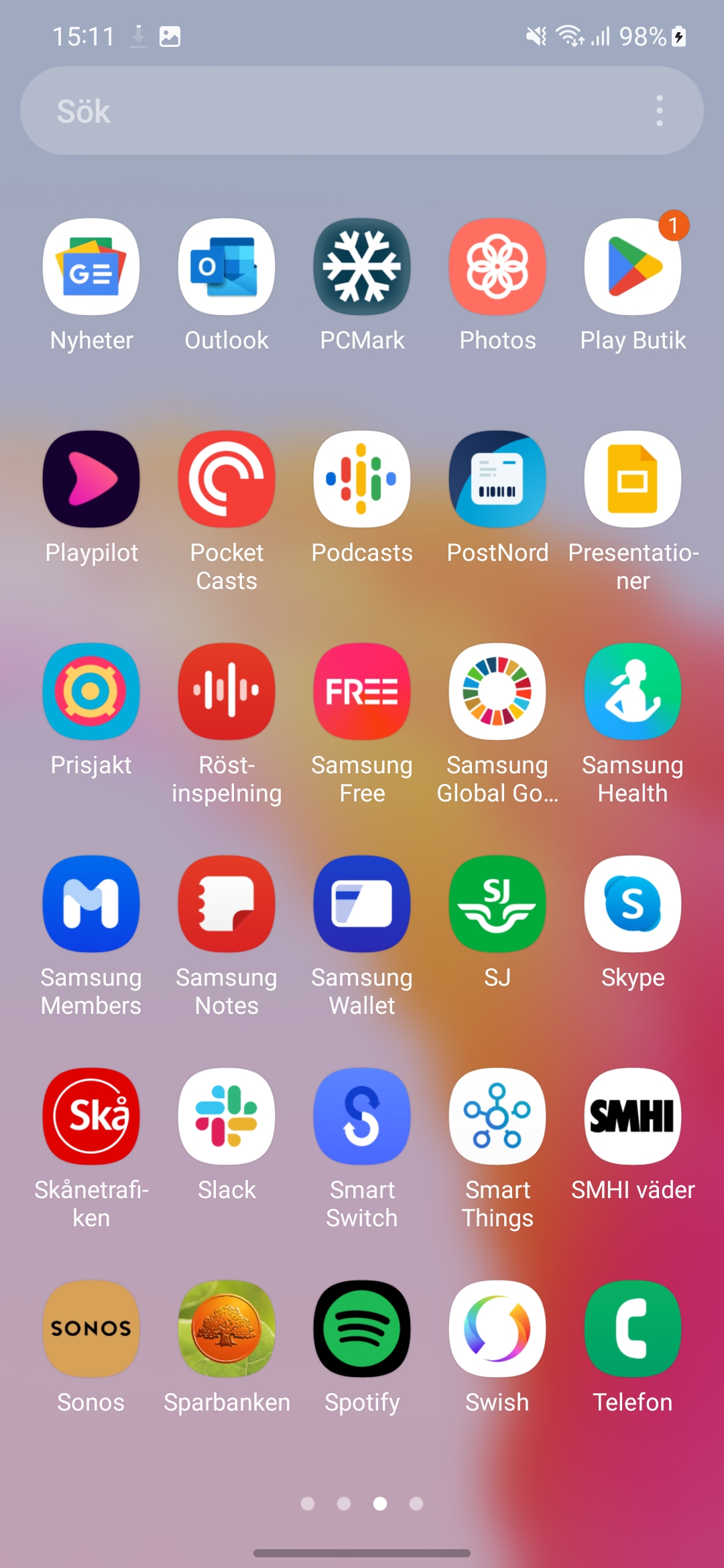
Task: Open the three-dot overflow menu
Action: [660, 111]
